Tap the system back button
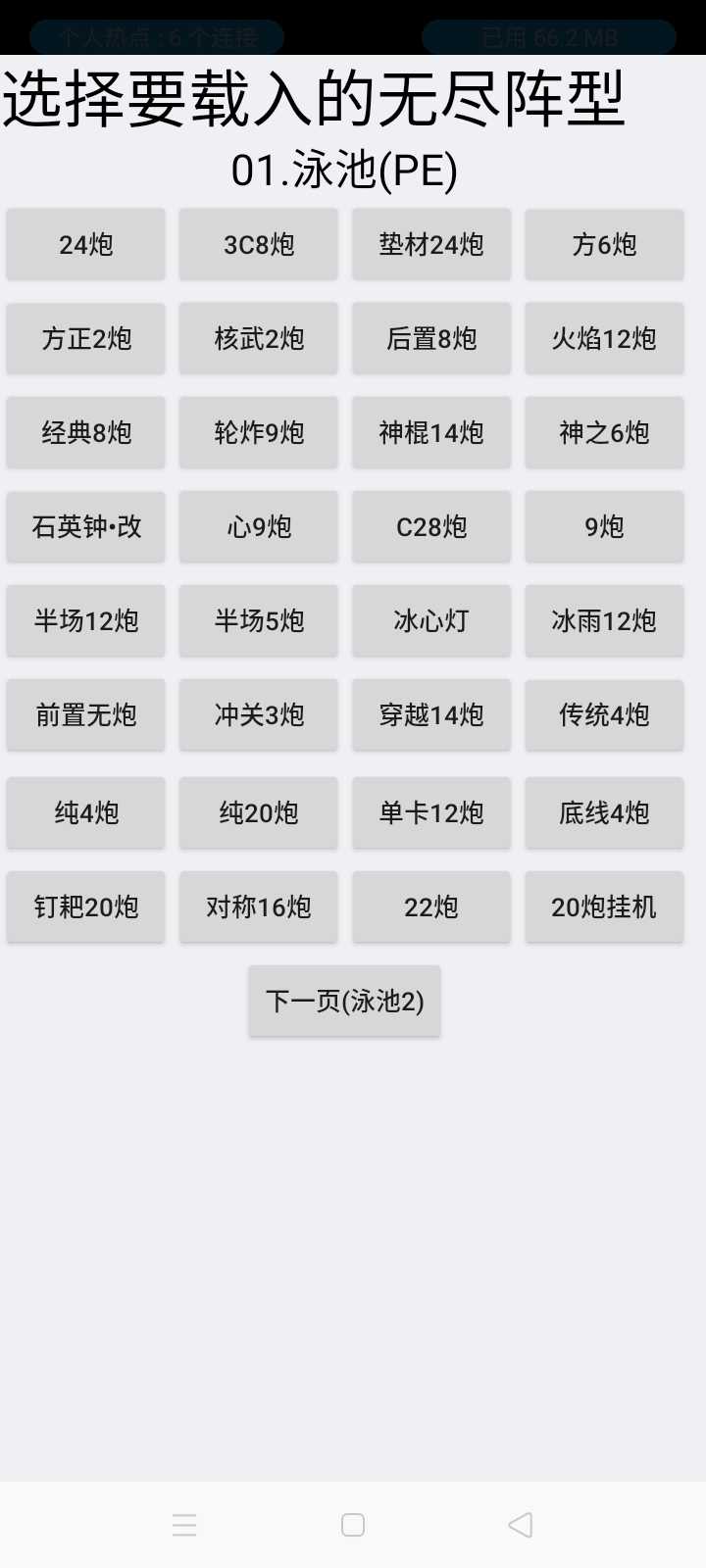This screenshot has height=1568, width=706. point(521,1525)
